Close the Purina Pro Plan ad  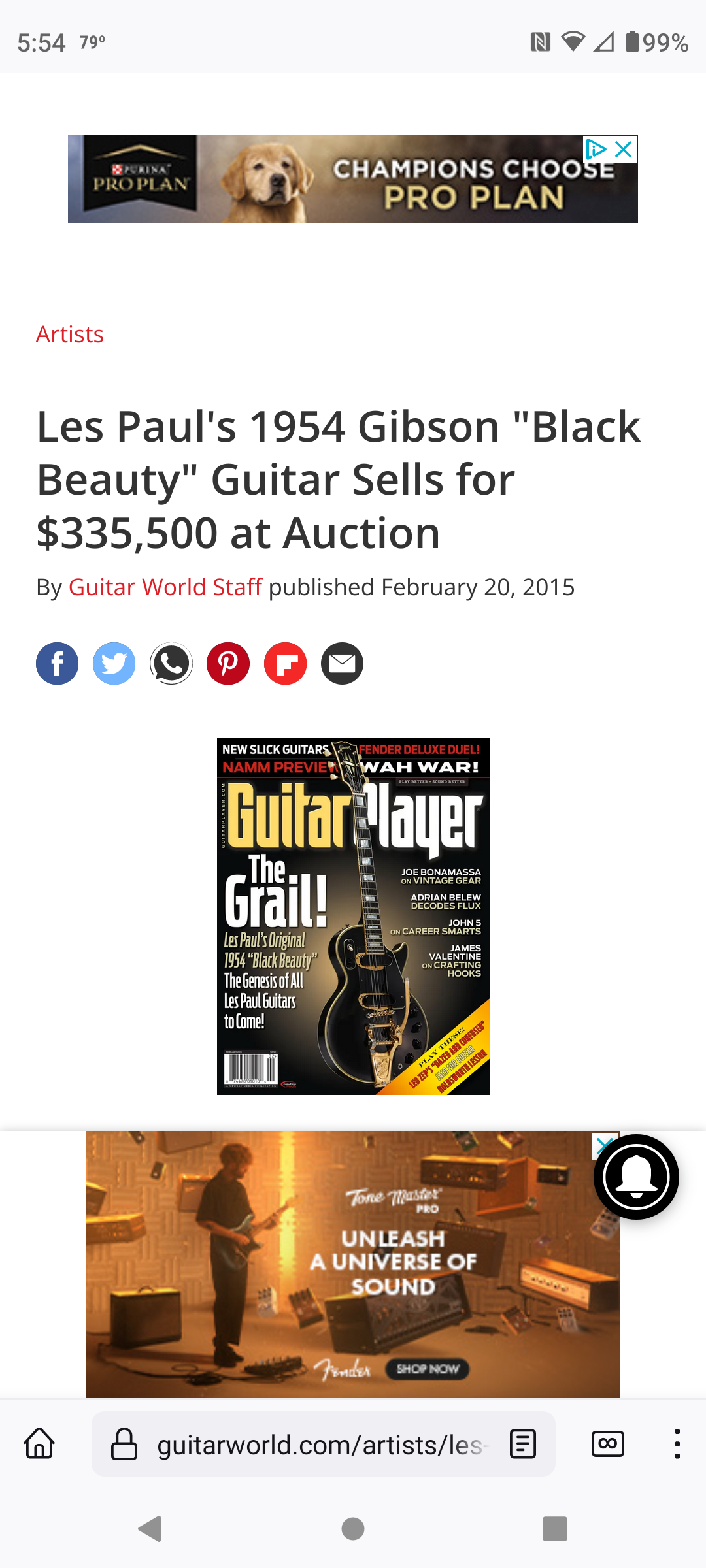coord(624,150)
